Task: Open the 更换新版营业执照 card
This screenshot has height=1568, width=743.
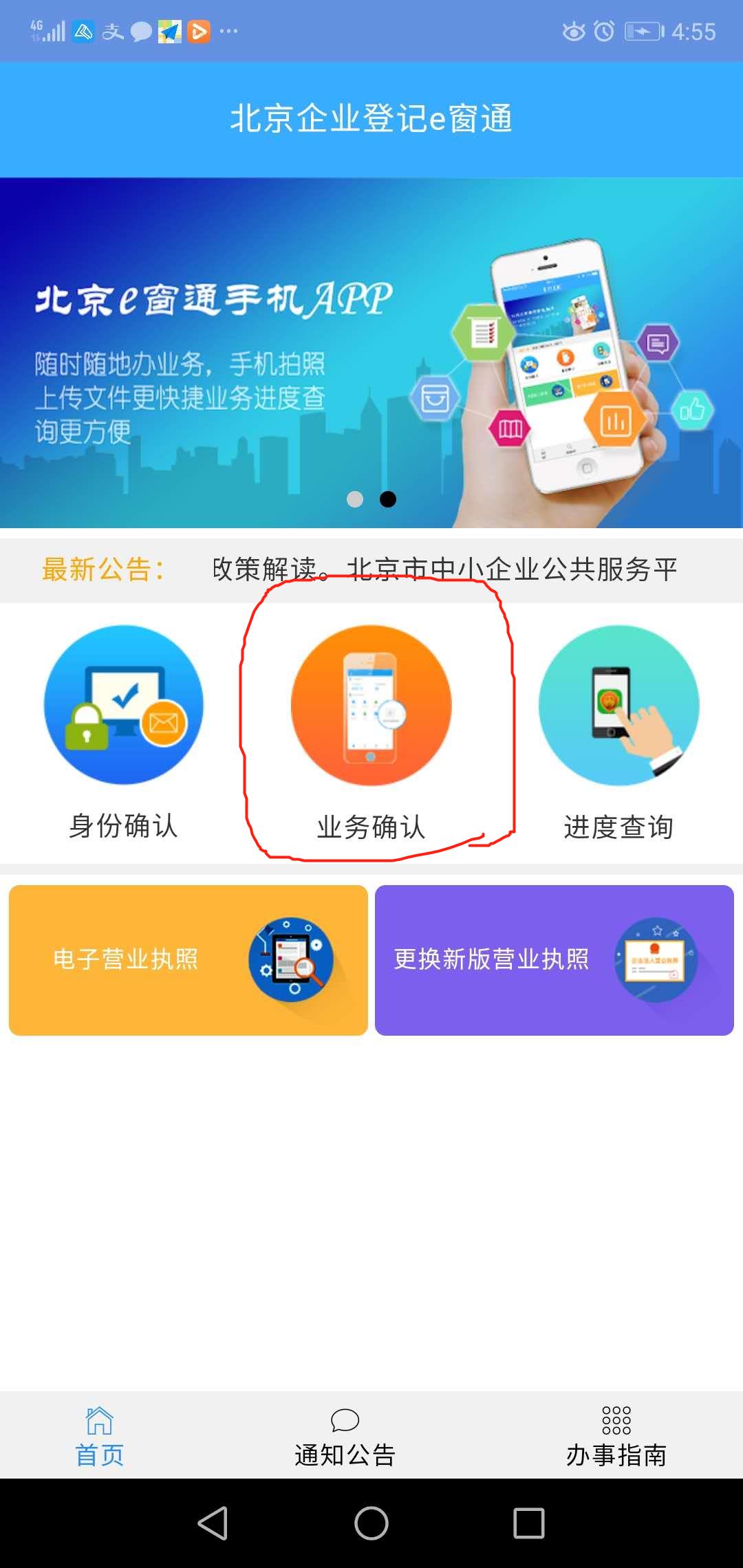Action: (x=554, y=960)
